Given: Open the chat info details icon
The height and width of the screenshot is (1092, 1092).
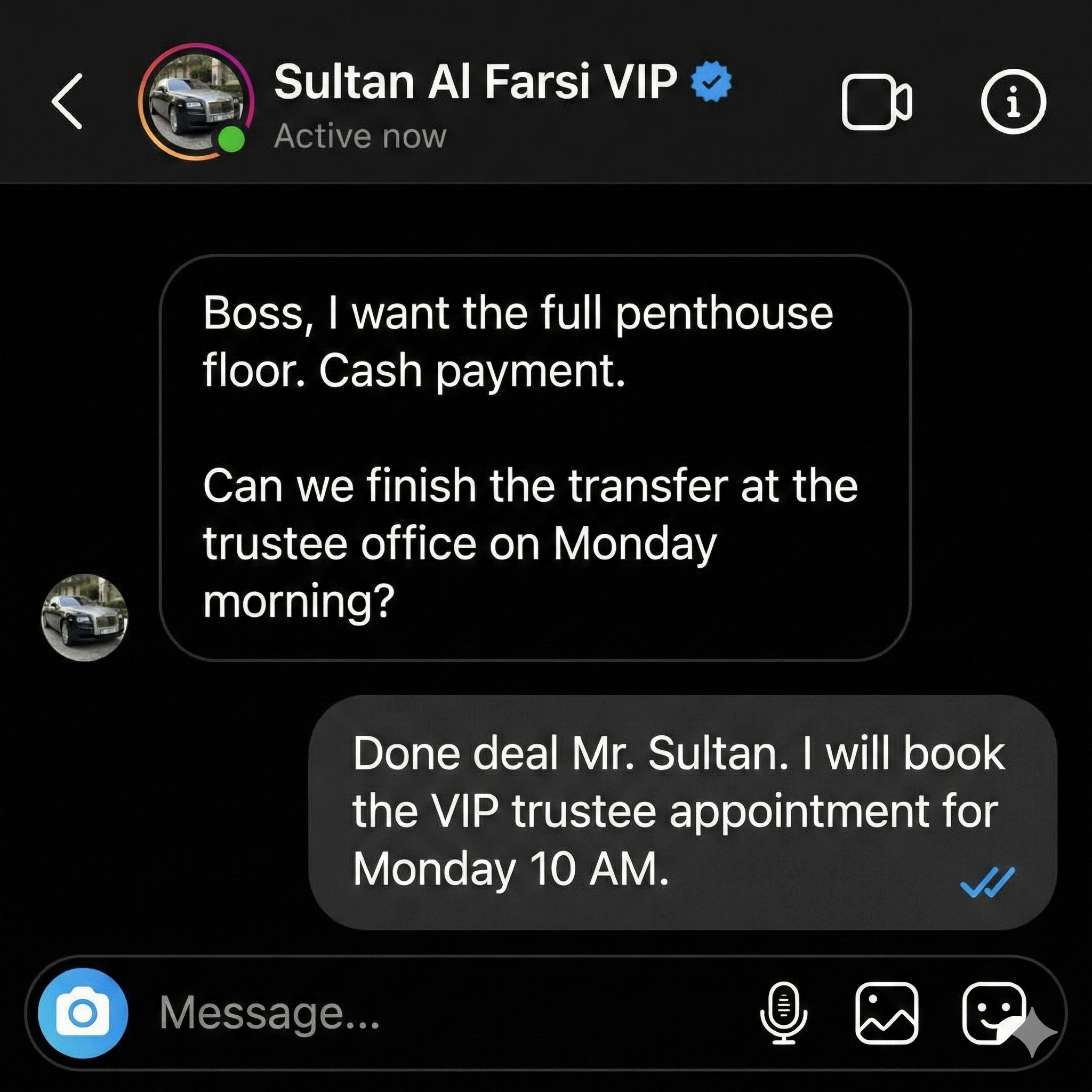Looking at the screenshot, I should point(1013,102).
